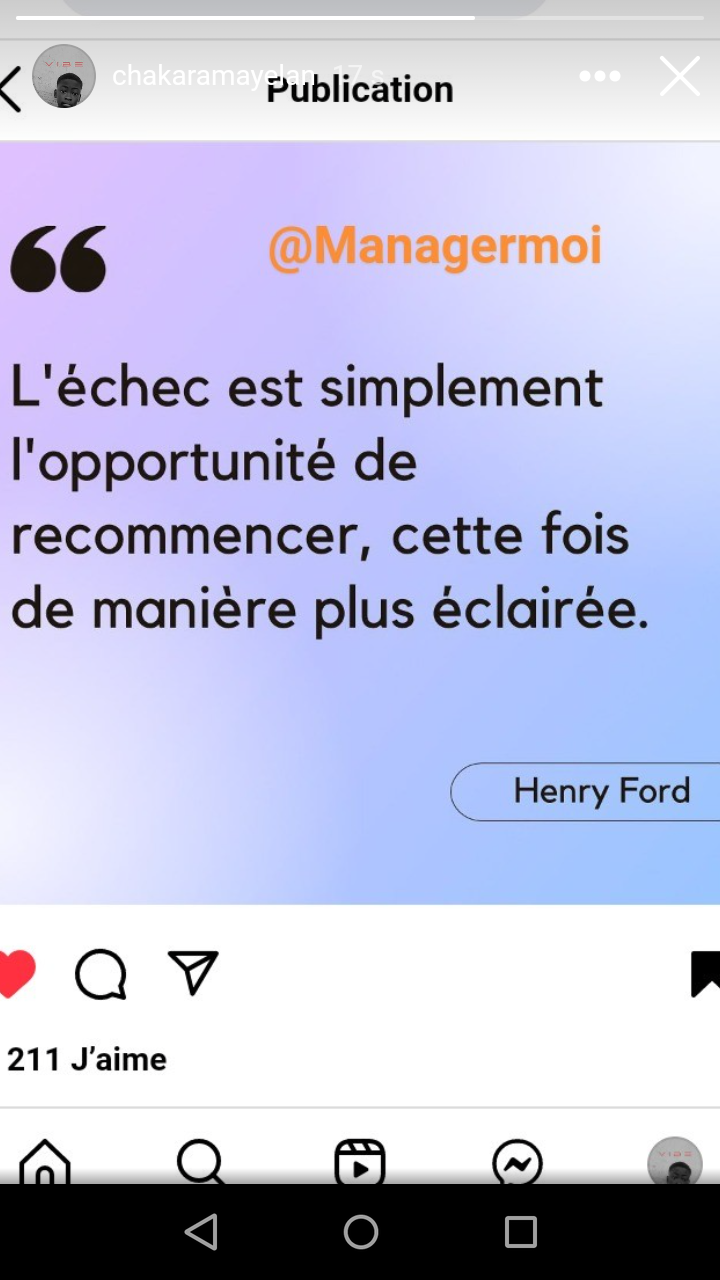720x1280 pixels.
Task: Tap the chakaramayelan username
Action: [x=214, y=75]
